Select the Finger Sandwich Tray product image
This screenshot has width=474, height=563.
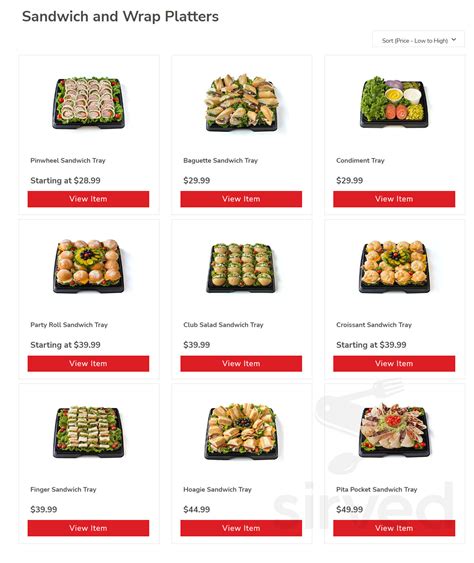click(x=88, y=432)
